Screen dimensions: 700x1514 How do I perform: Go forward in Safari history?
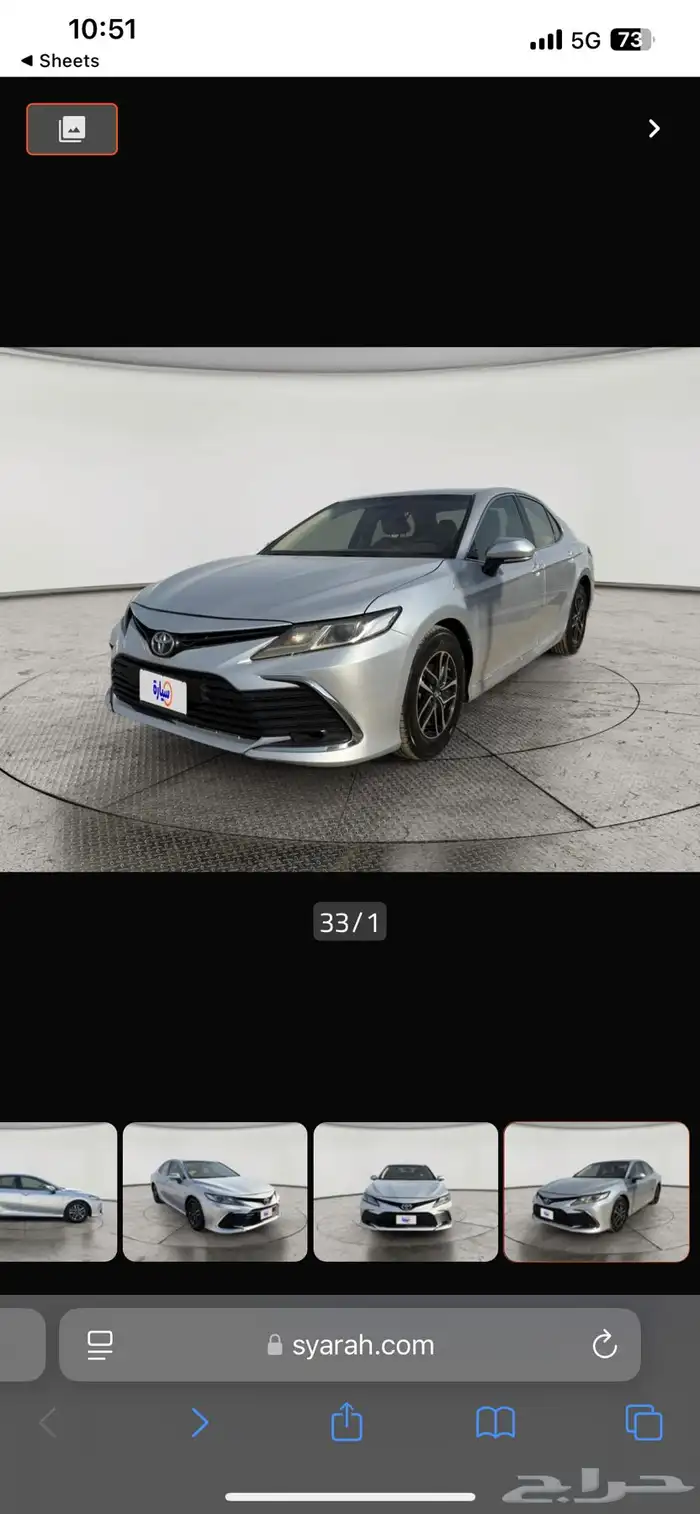tap(200, 1422)
